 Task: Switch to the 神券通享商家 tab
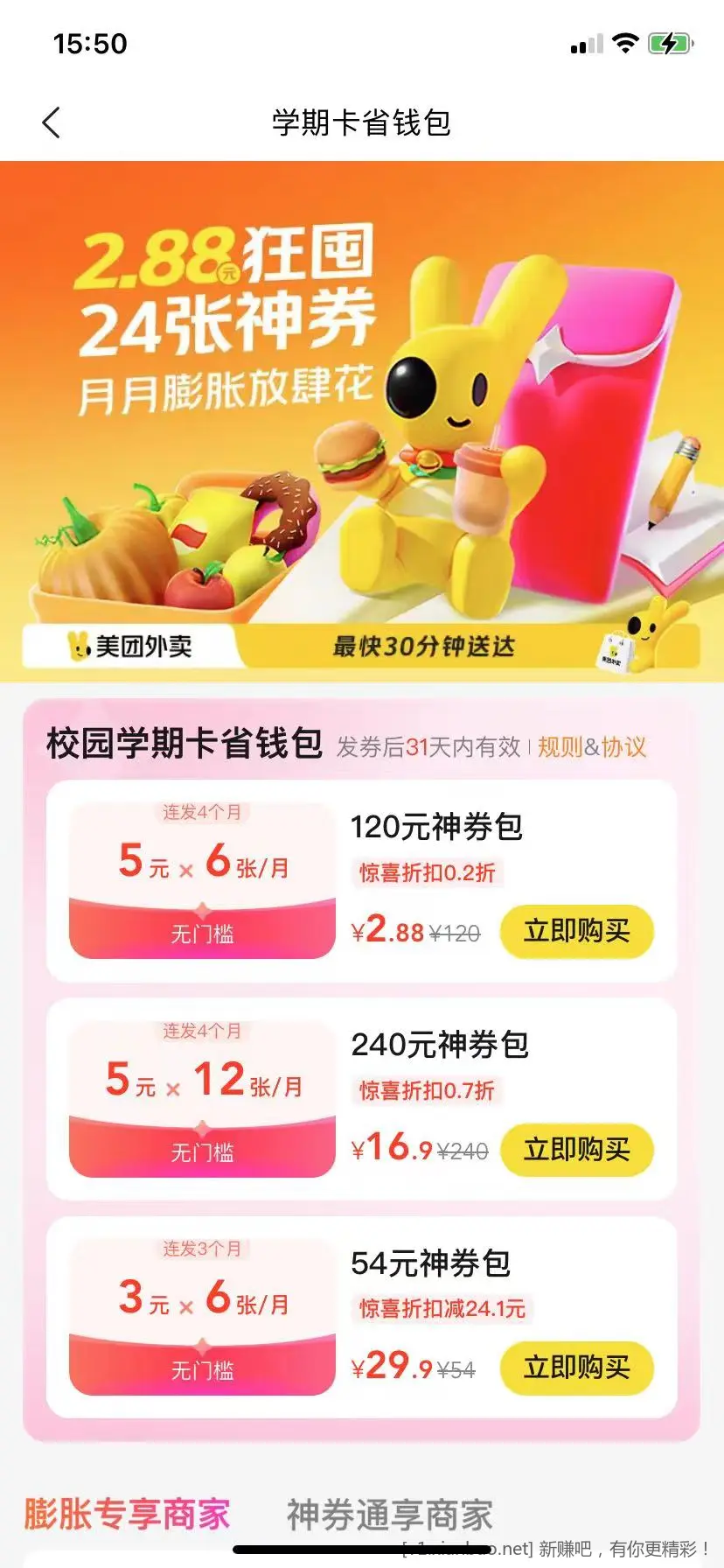[x=389, y=1515]
